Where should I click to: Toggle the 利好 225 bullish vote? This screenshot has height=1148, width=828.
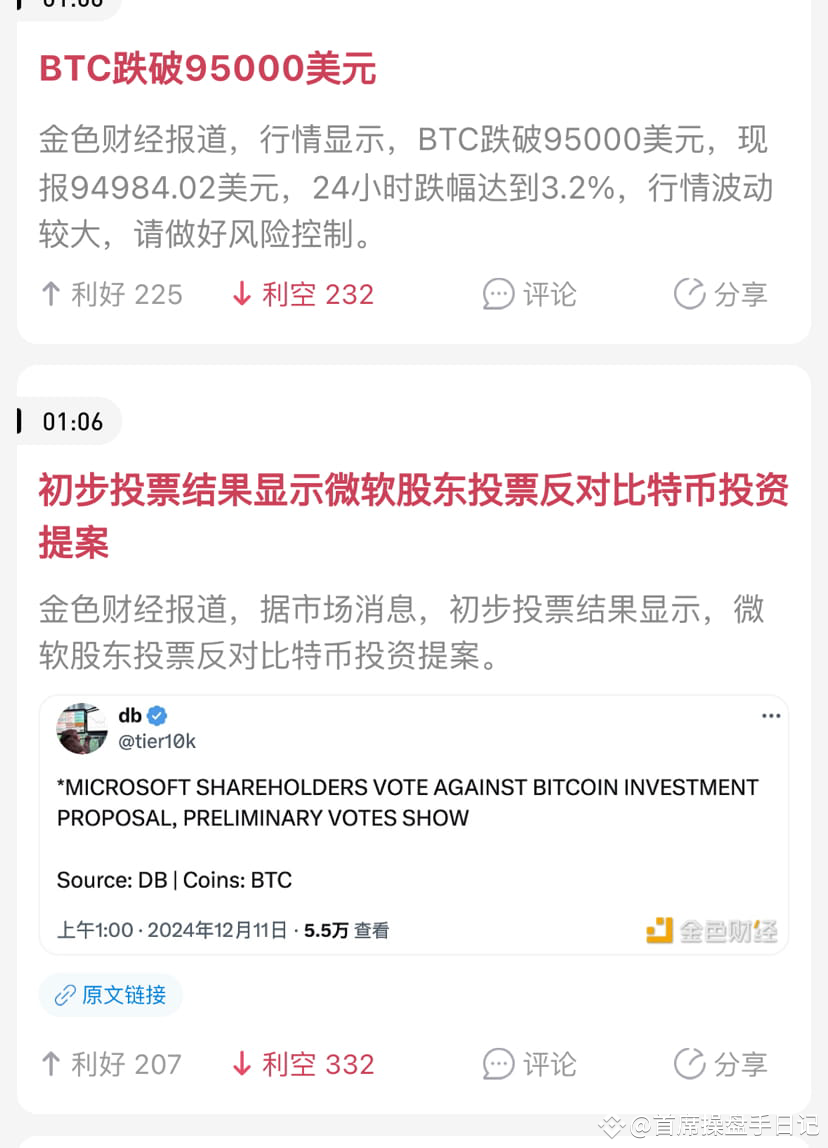click(x=111, y=294)
